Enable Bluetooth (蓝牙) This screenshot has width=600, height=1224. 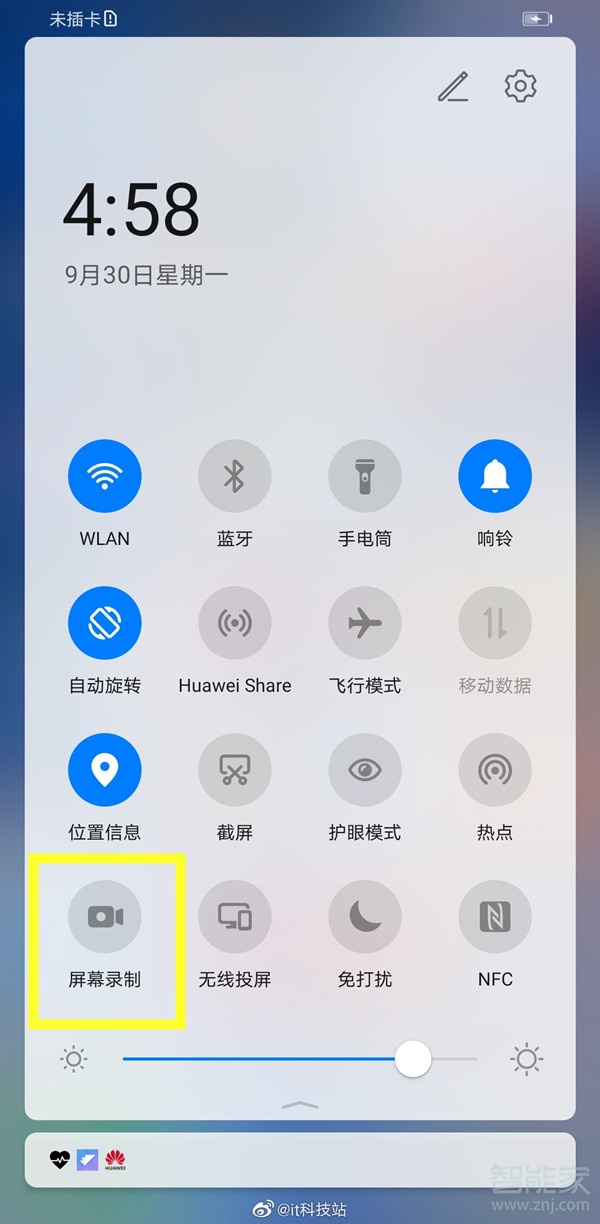click(235, 476)
